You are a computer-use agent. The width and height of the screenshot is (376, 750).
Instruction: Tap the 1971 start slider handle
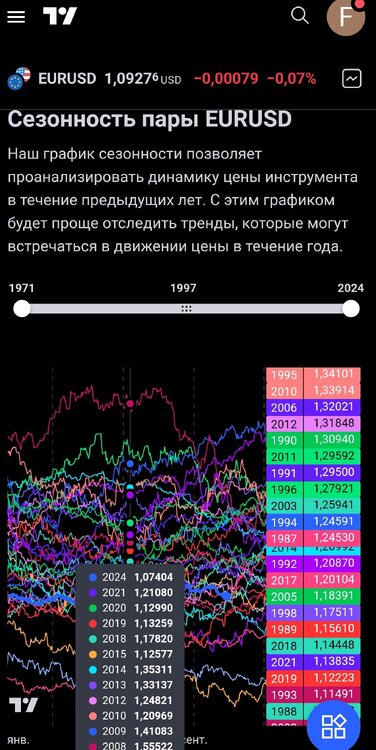(x=22, y=309)
